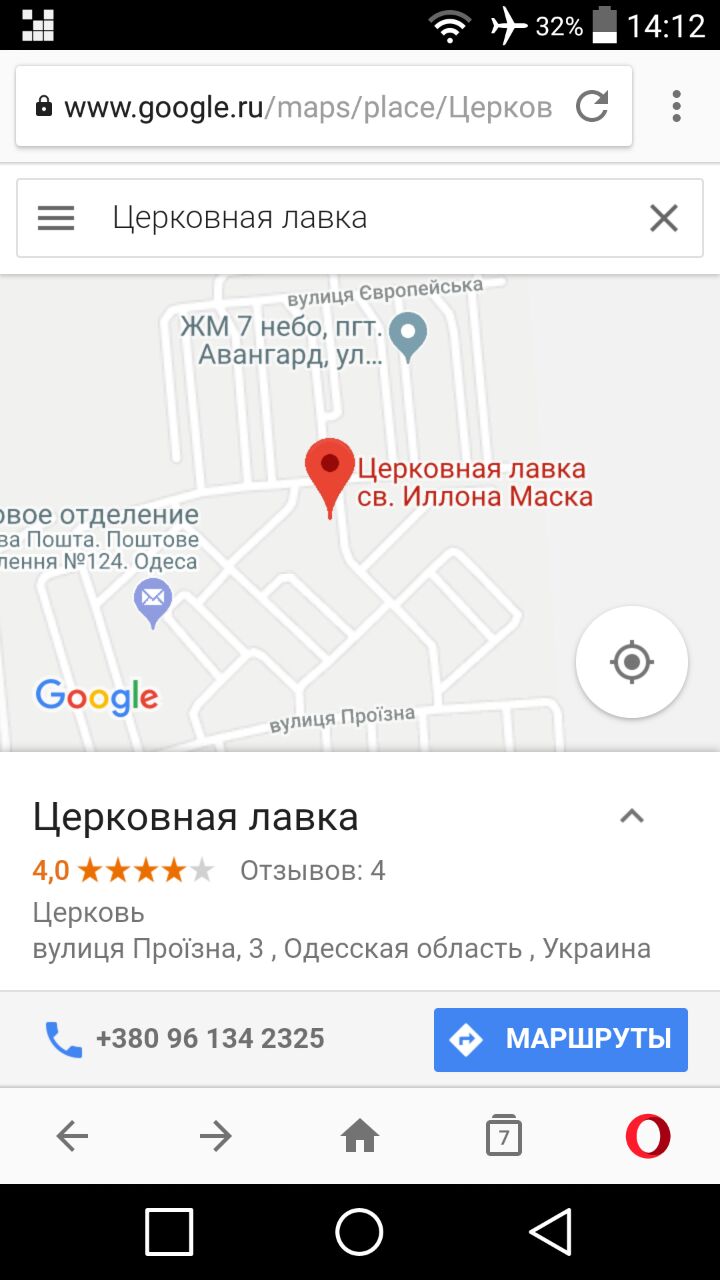The height and width of the screenshot is (1280, 720).
Task: Reload the page in the address bar
Action: [592, 106]
